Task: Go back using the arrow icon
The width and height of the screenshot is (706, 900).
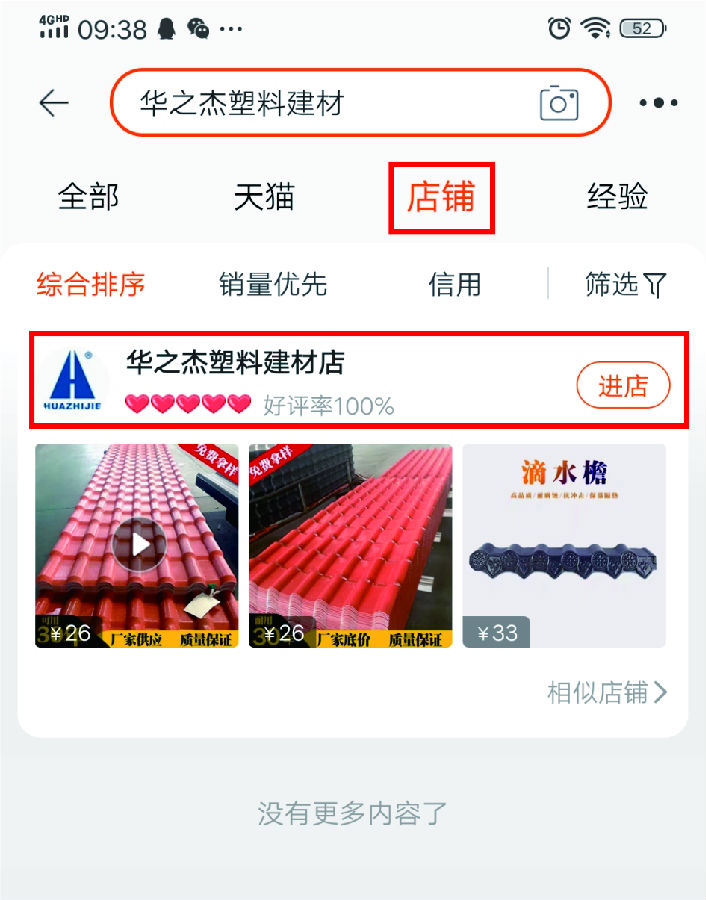Action: [54, 103]
